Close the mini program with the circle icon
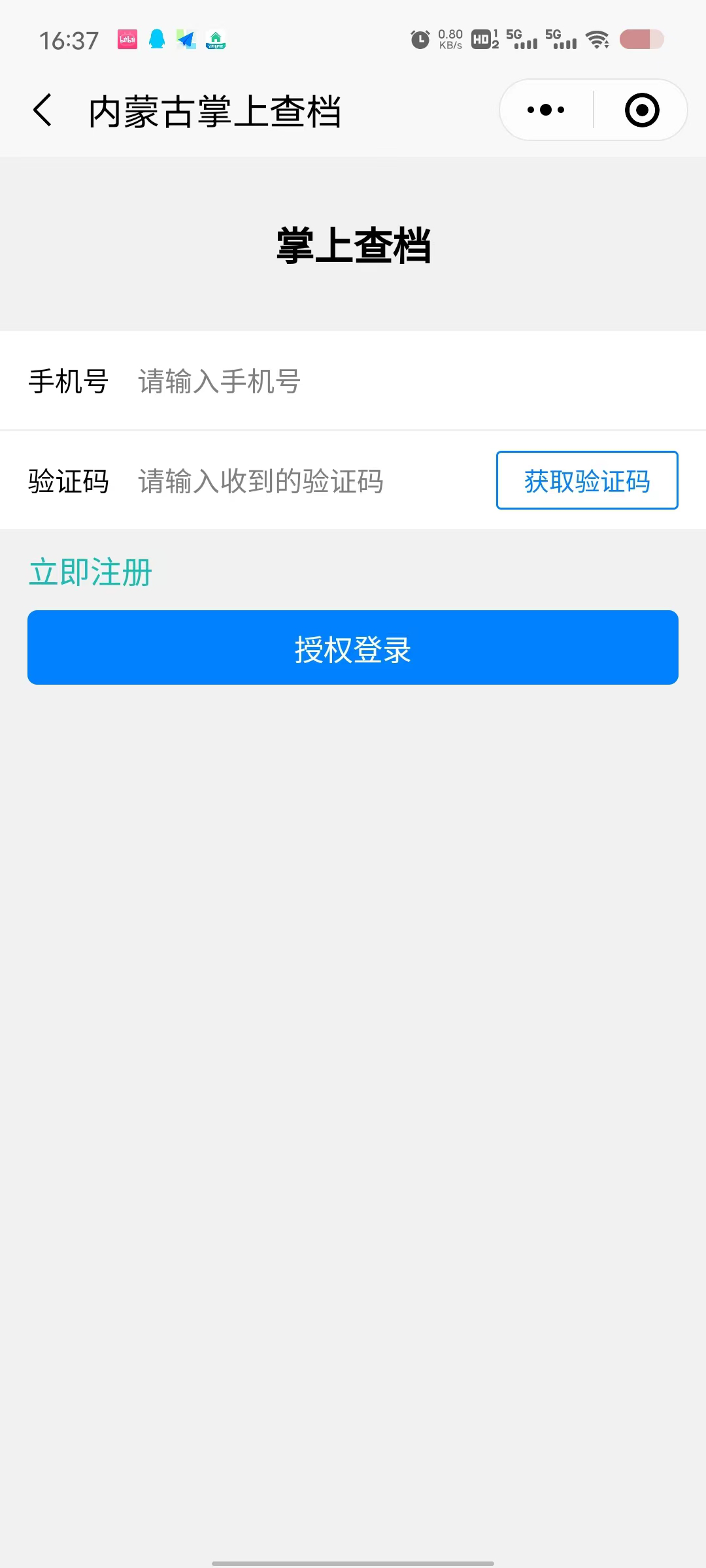This screenshot has height=1568, width=706. (642, 110)
